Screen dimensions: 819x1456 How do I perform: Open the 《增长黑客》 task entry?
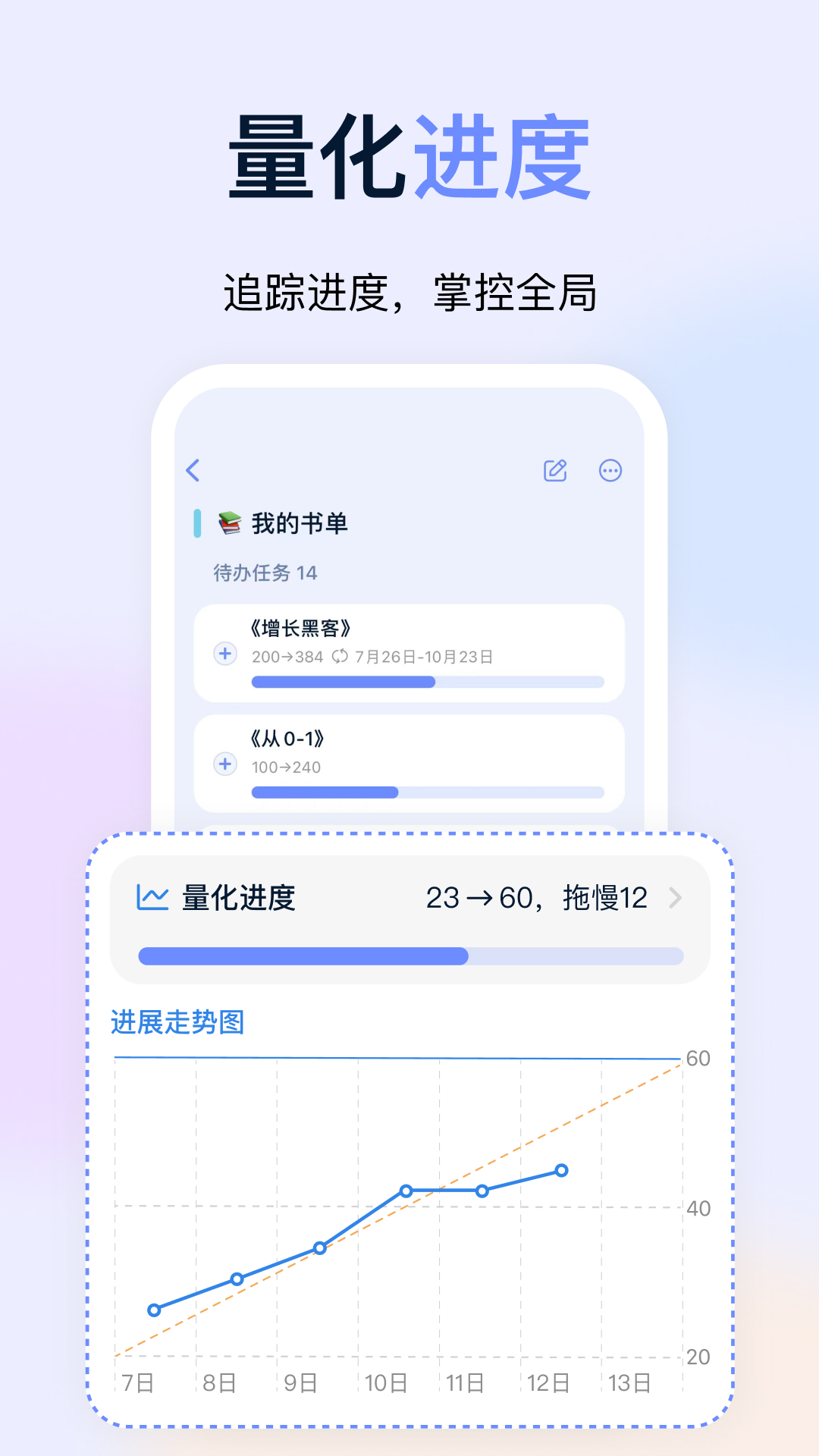click(302, 629)
